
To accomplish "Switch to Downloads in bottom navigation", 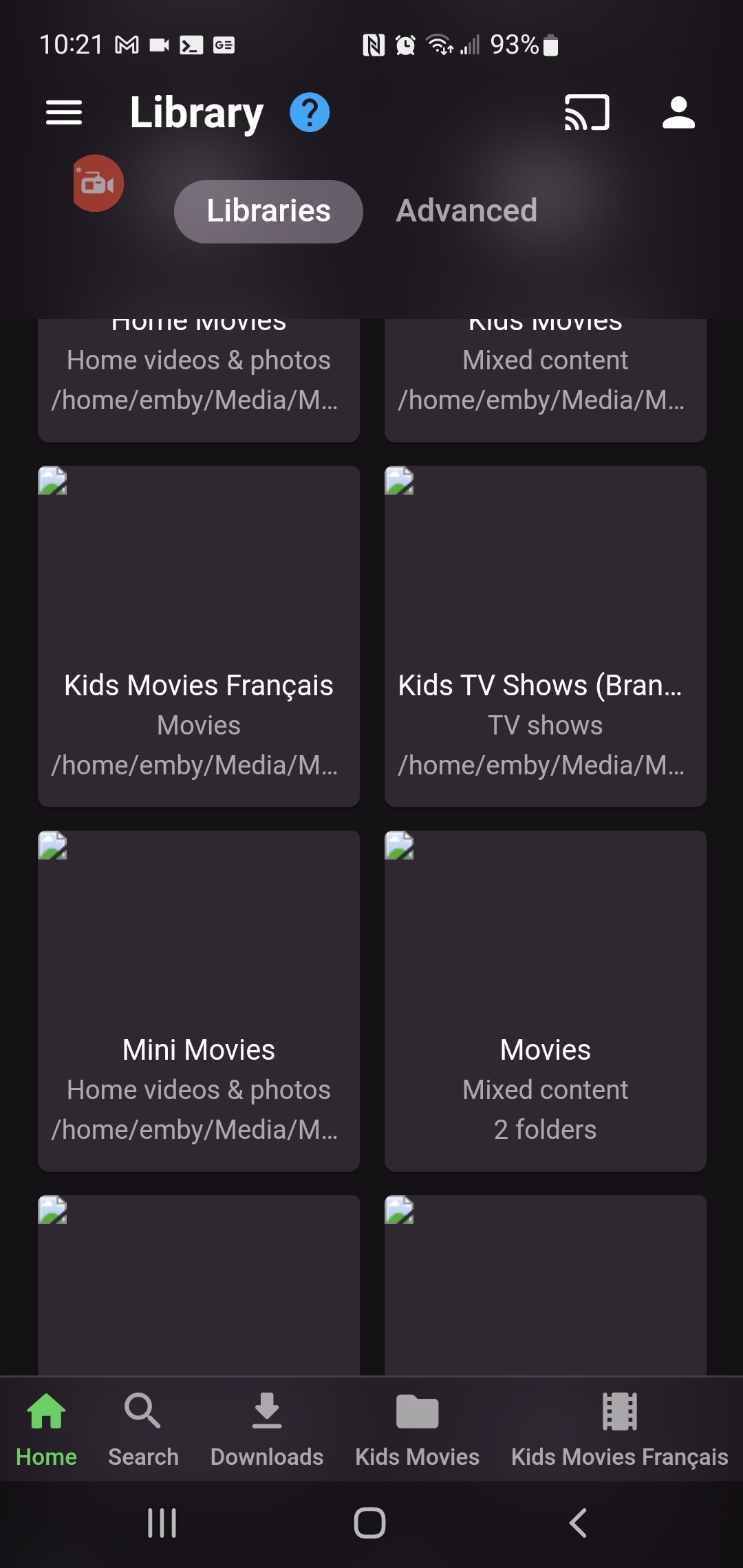I will 267,1429.
